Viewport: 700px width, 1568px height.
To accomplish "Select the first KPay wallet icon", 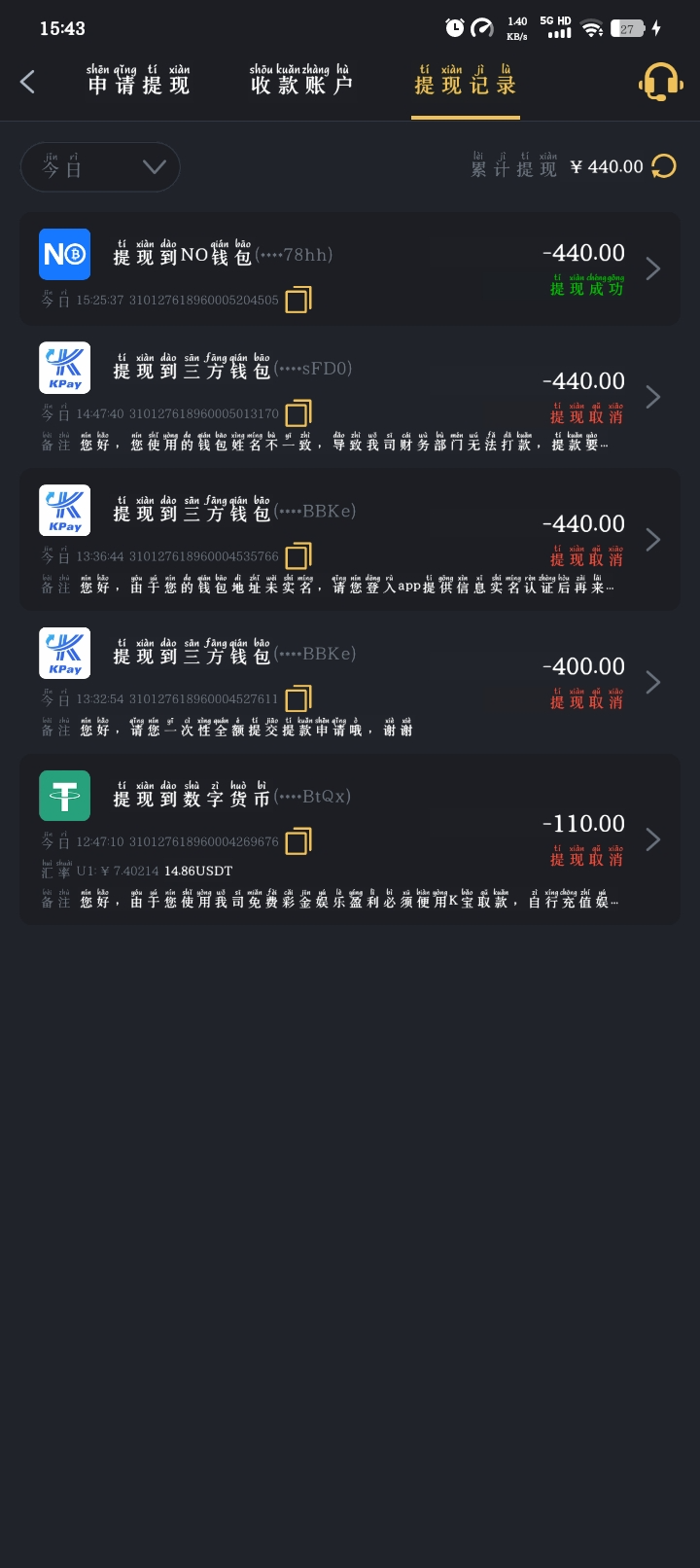I will point(64,368).
